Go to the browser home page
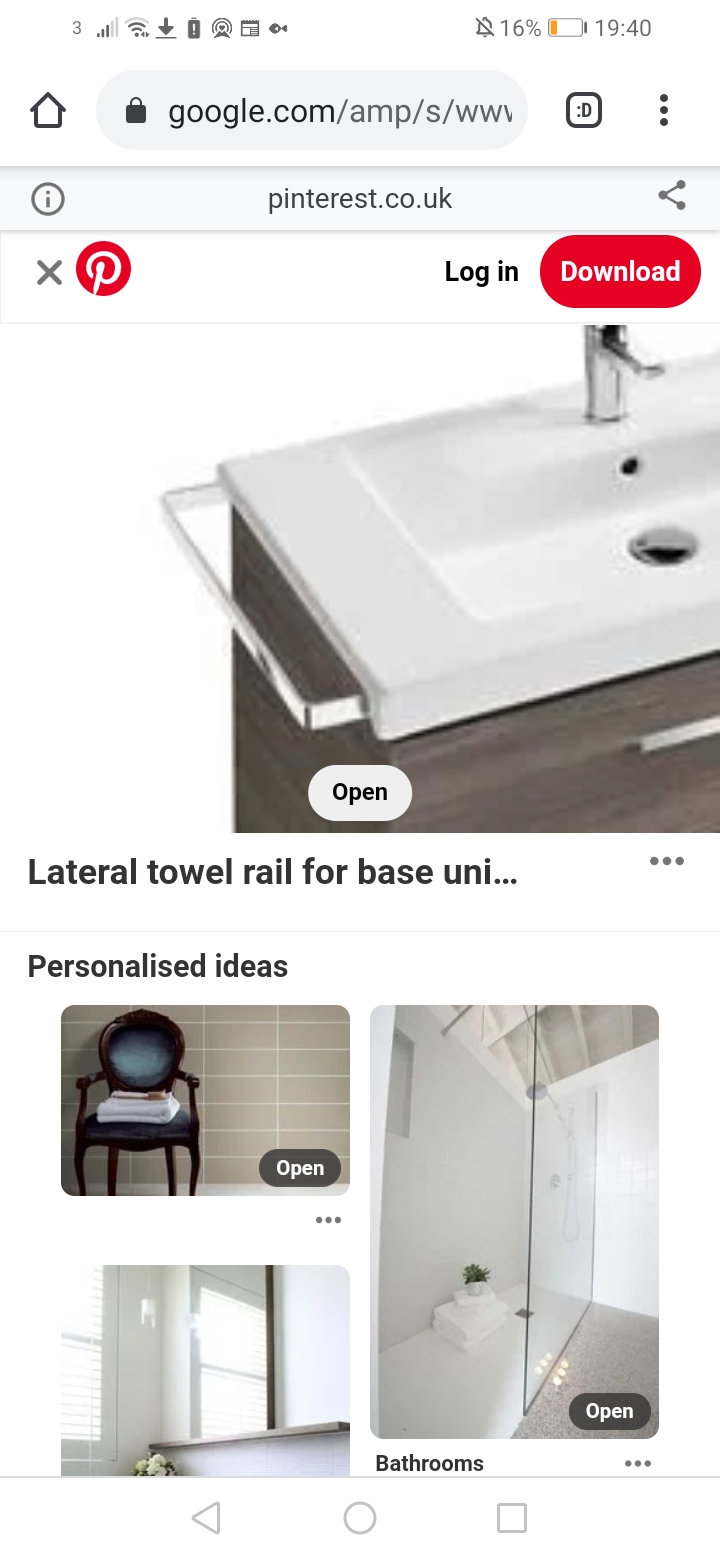The width and height of the screenshot is (720, 1560). (x=48, y=110)
